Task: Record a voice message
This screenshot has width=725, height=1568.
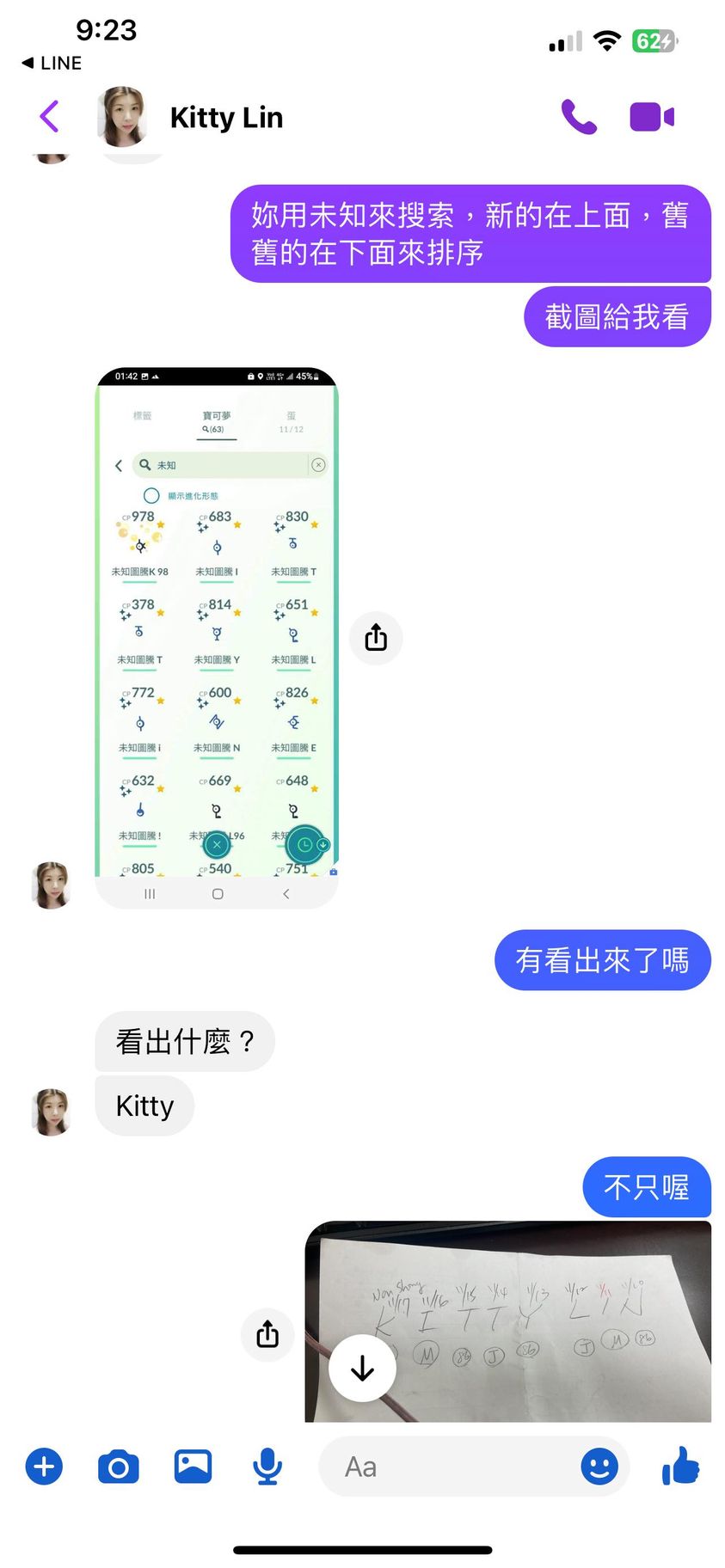Action: point(267,1467)
